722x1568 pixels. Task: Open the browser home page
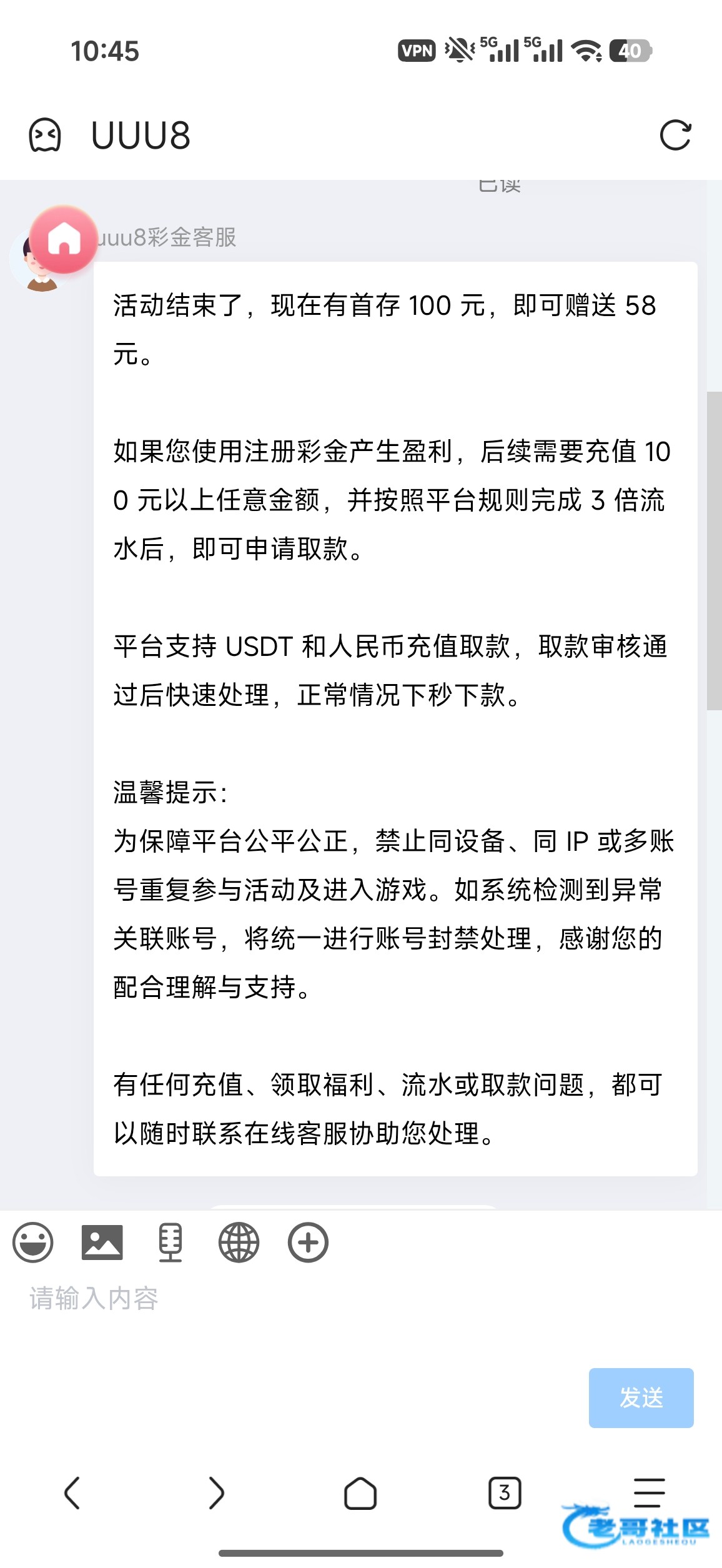coord(360,1492)
